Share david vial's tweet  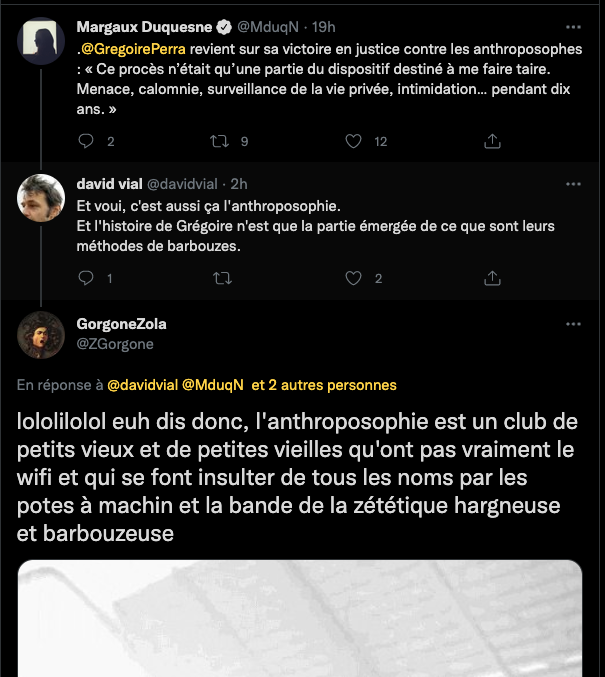[x=491, y=278]
